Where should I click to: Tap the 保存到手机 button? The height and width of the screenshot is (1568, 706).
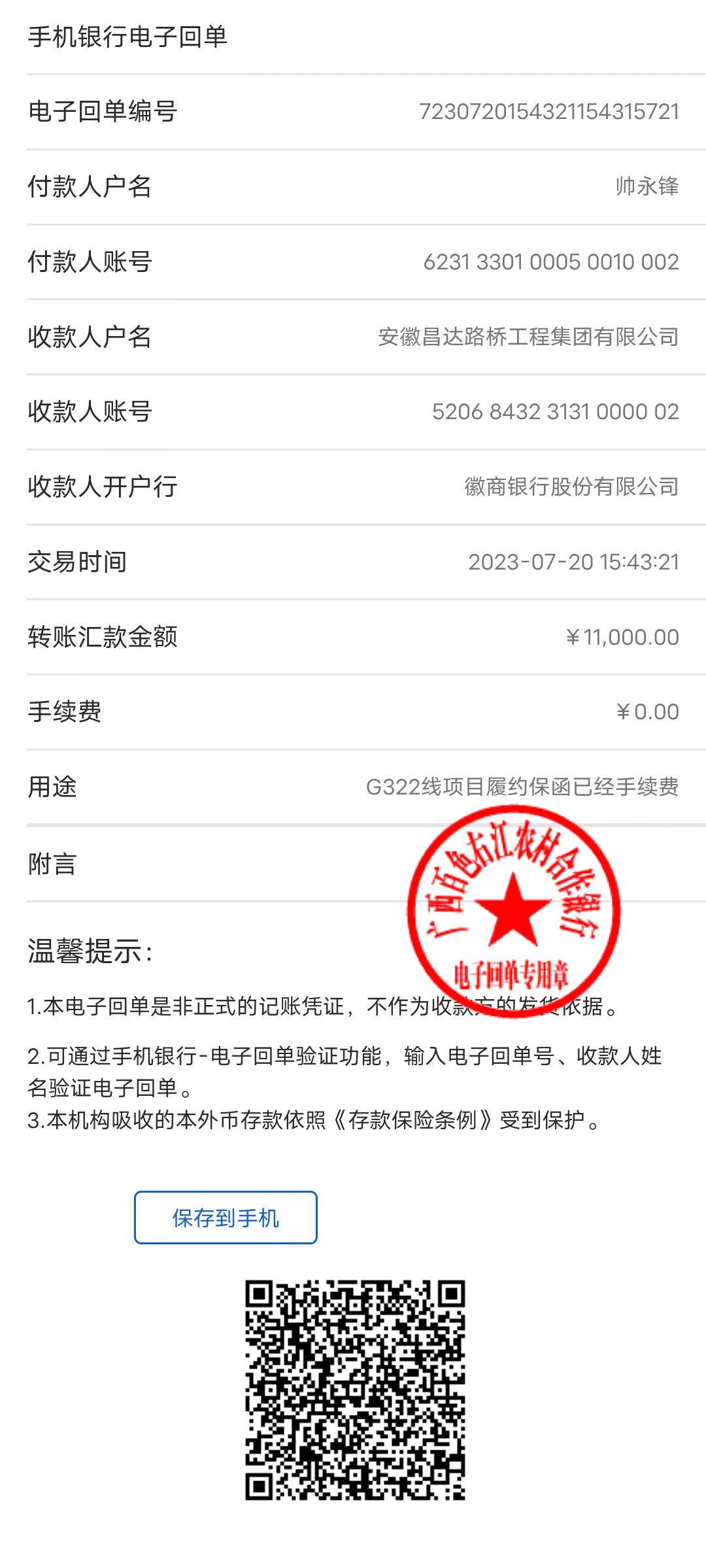click(226, 1218)
